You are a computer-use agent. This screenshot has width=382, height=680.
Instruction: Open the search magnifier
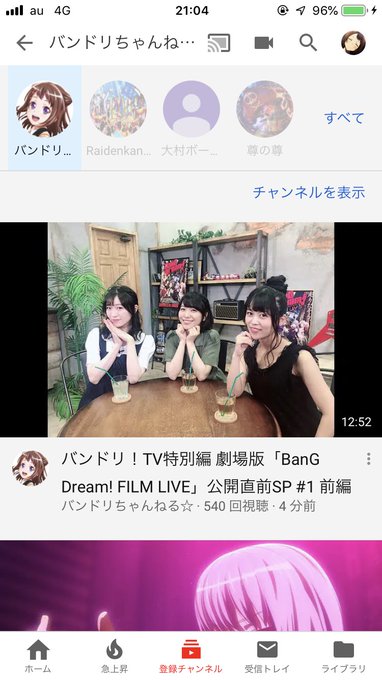point(308,43)
